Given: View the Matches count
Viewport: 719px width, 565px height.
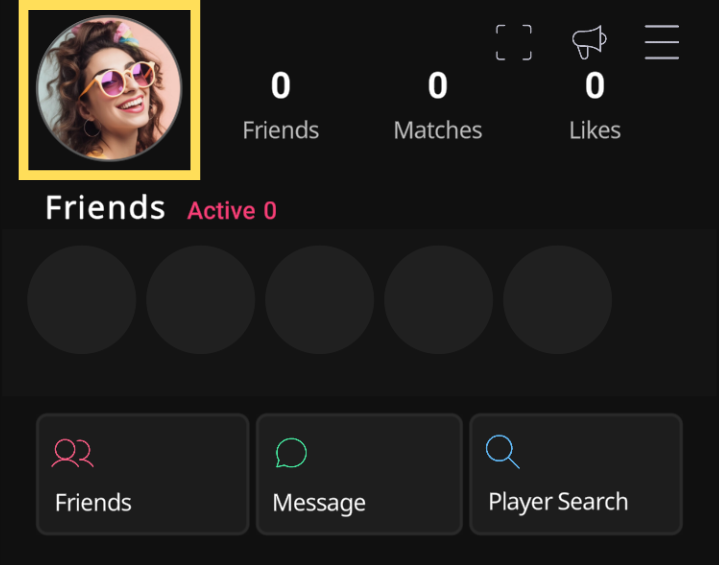Looking at the screenshot, I should [437, 105].
